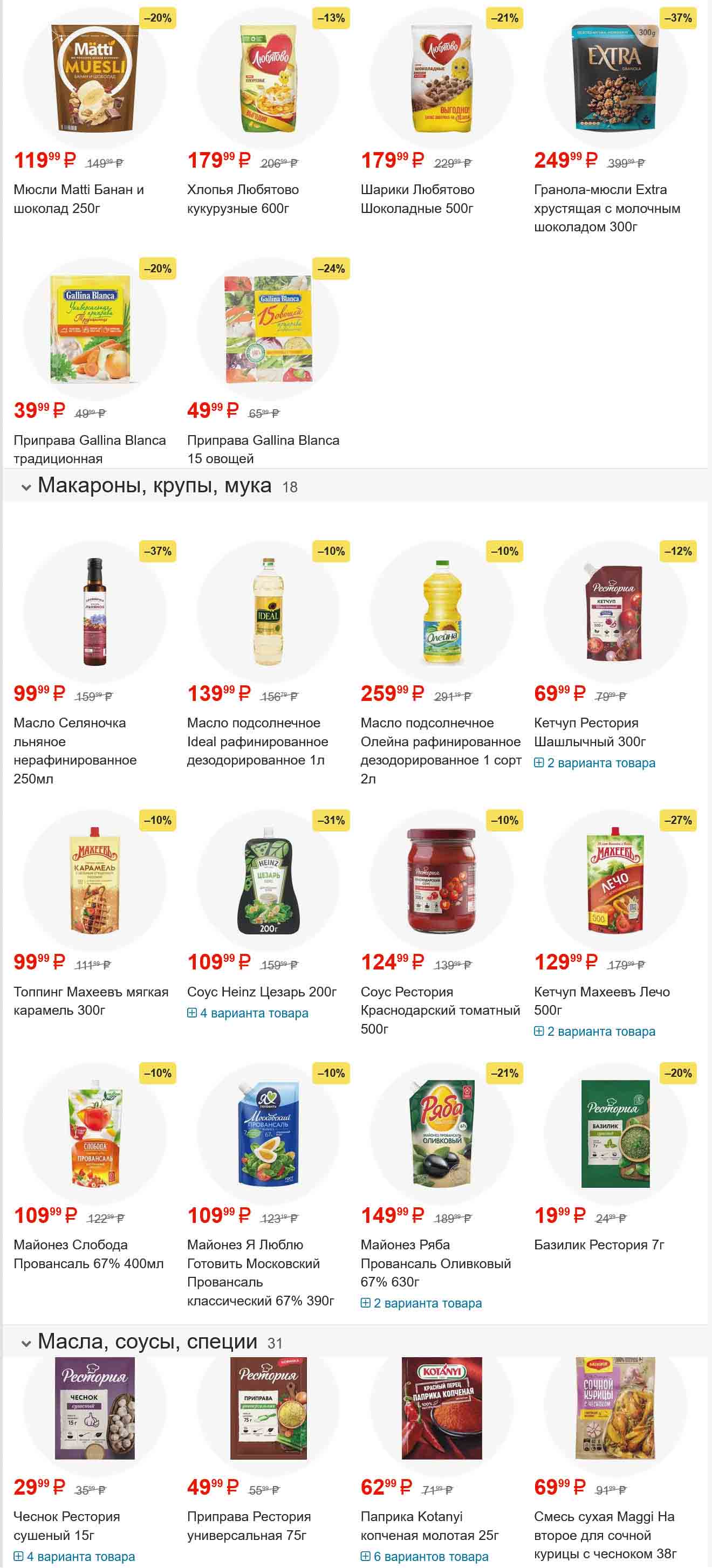Collapse the Макароны, крупы, мука section

(26, 487)
